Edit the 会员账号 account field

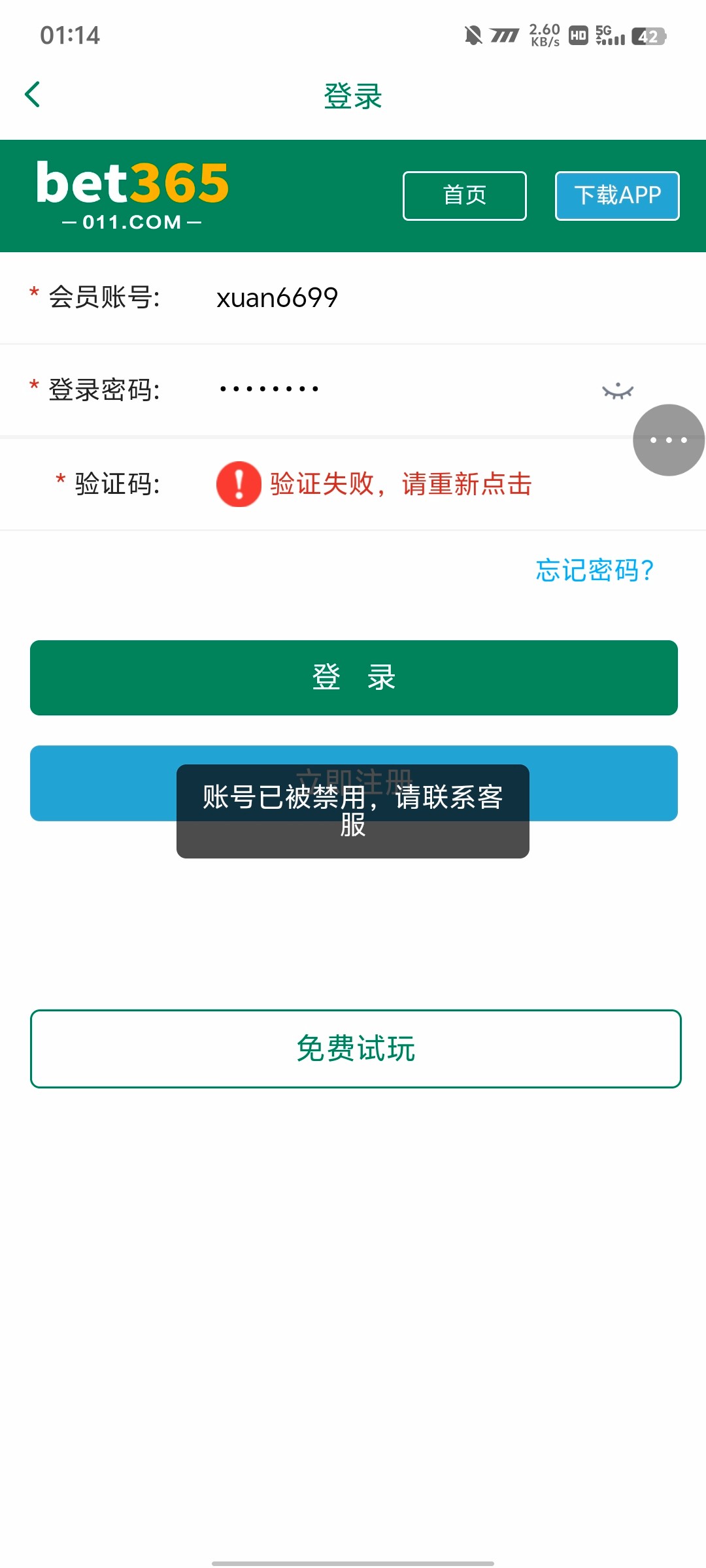[392, 298]
